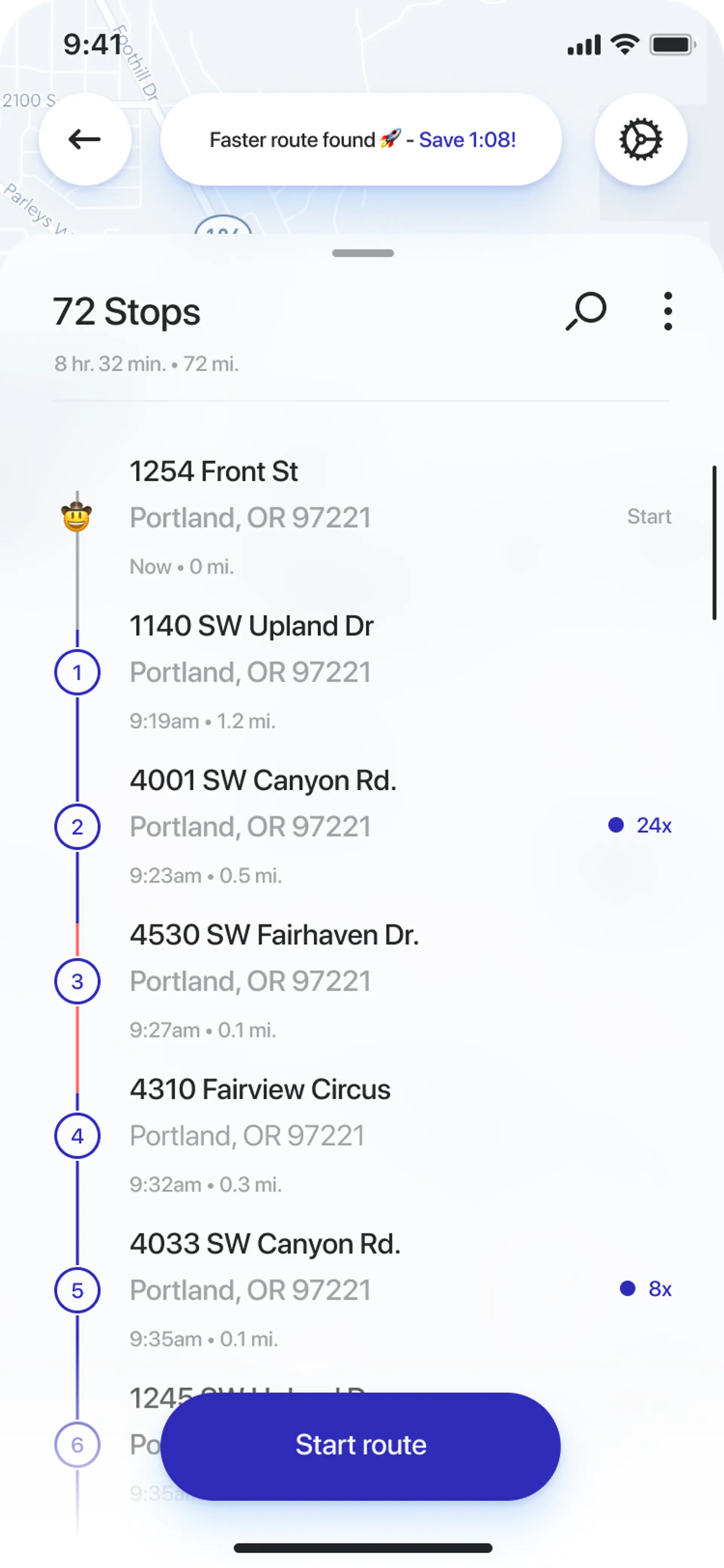Start the route

click(361, 1445)
